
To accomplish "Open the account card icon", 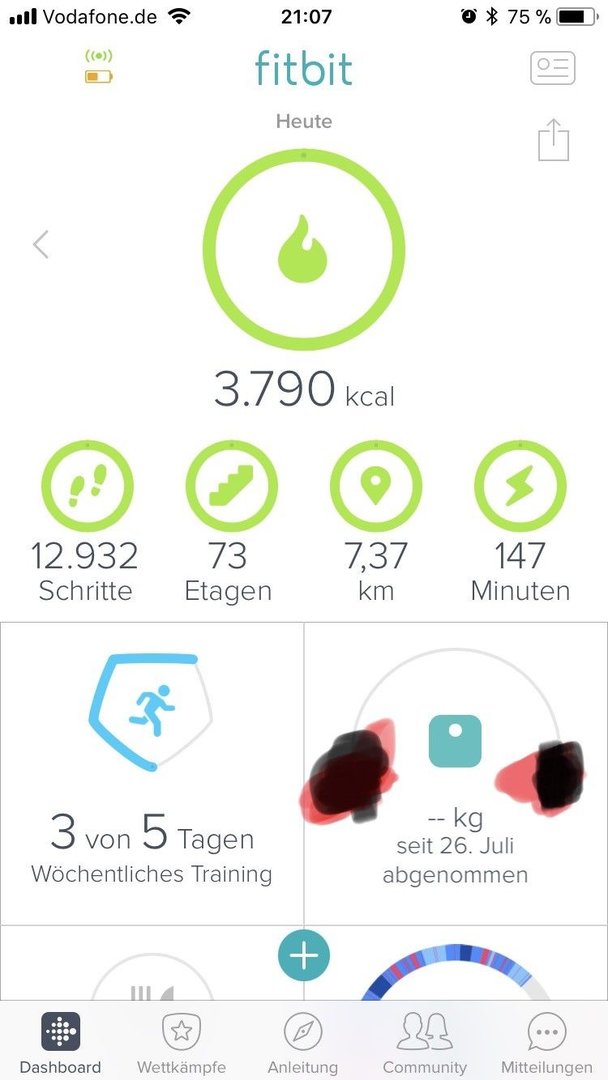I will coord(552,68).
